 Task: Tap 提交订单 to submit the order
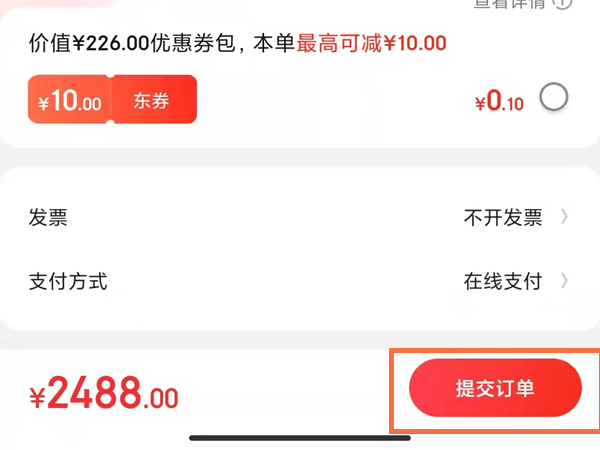[x=495, y=388]
